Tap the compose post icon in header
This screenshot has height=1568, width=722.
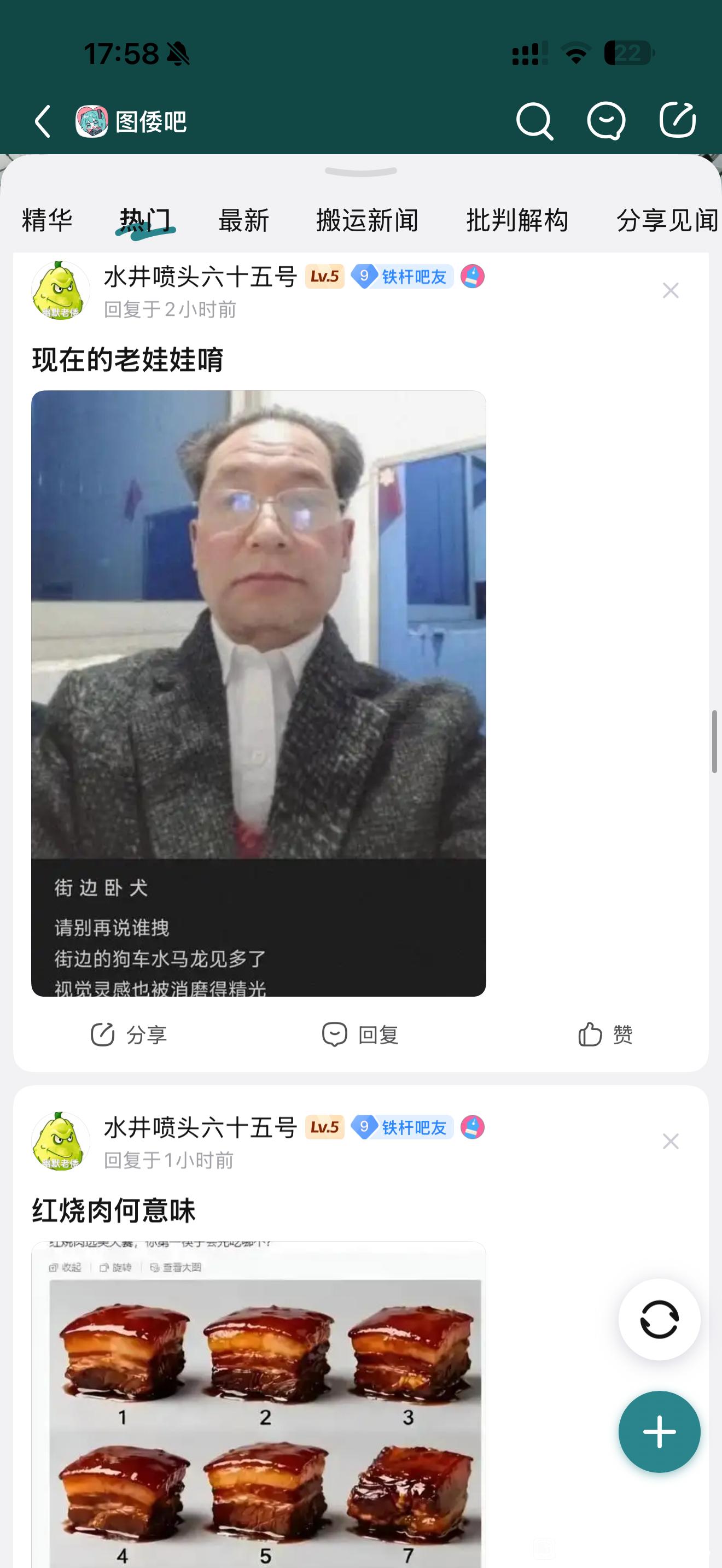pos(678,120)
